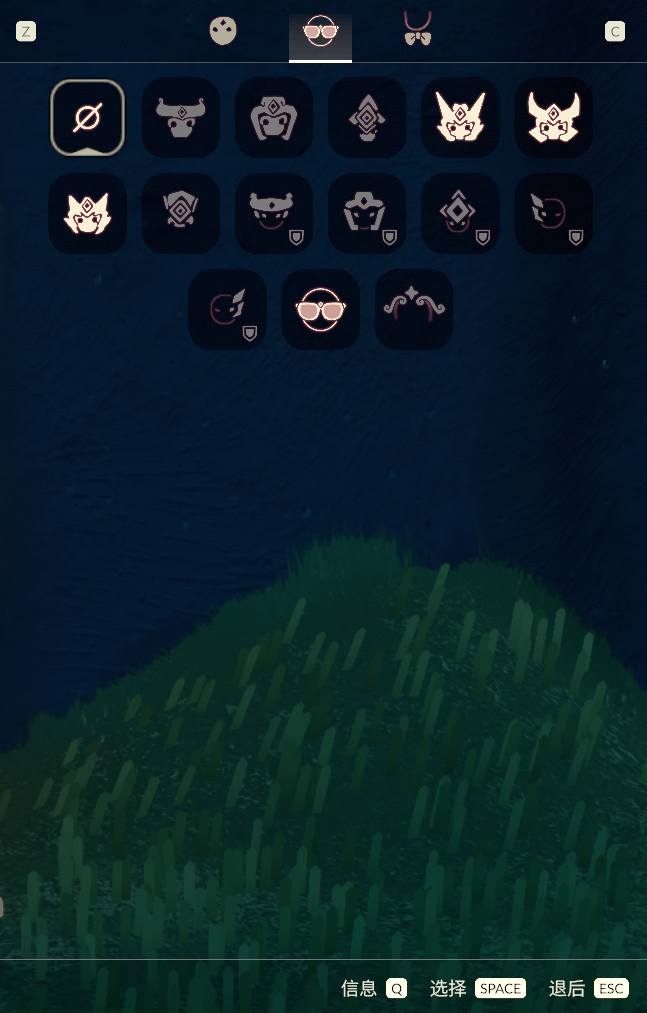This screenshot has width=647, height=1013.
Task: Equip the sunglasses accessory
Action: coord(320,310)
